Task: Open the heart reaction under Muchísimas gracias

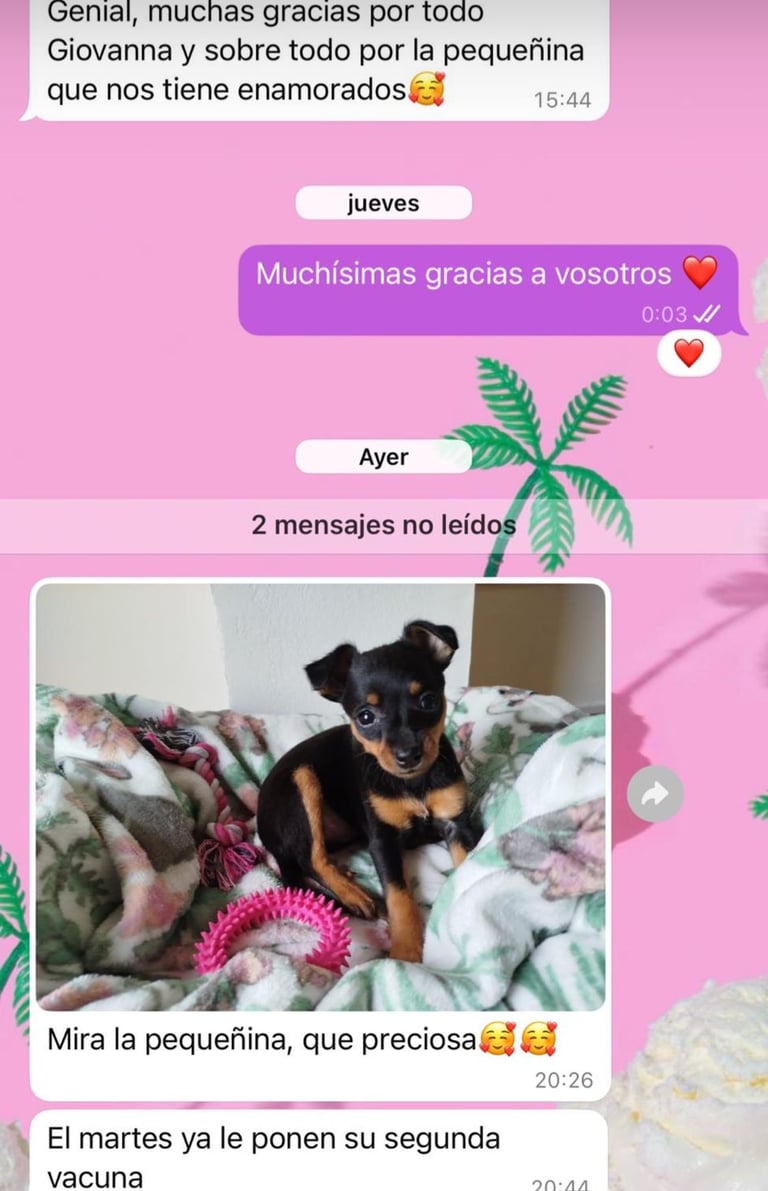Action: coord(689,353)
